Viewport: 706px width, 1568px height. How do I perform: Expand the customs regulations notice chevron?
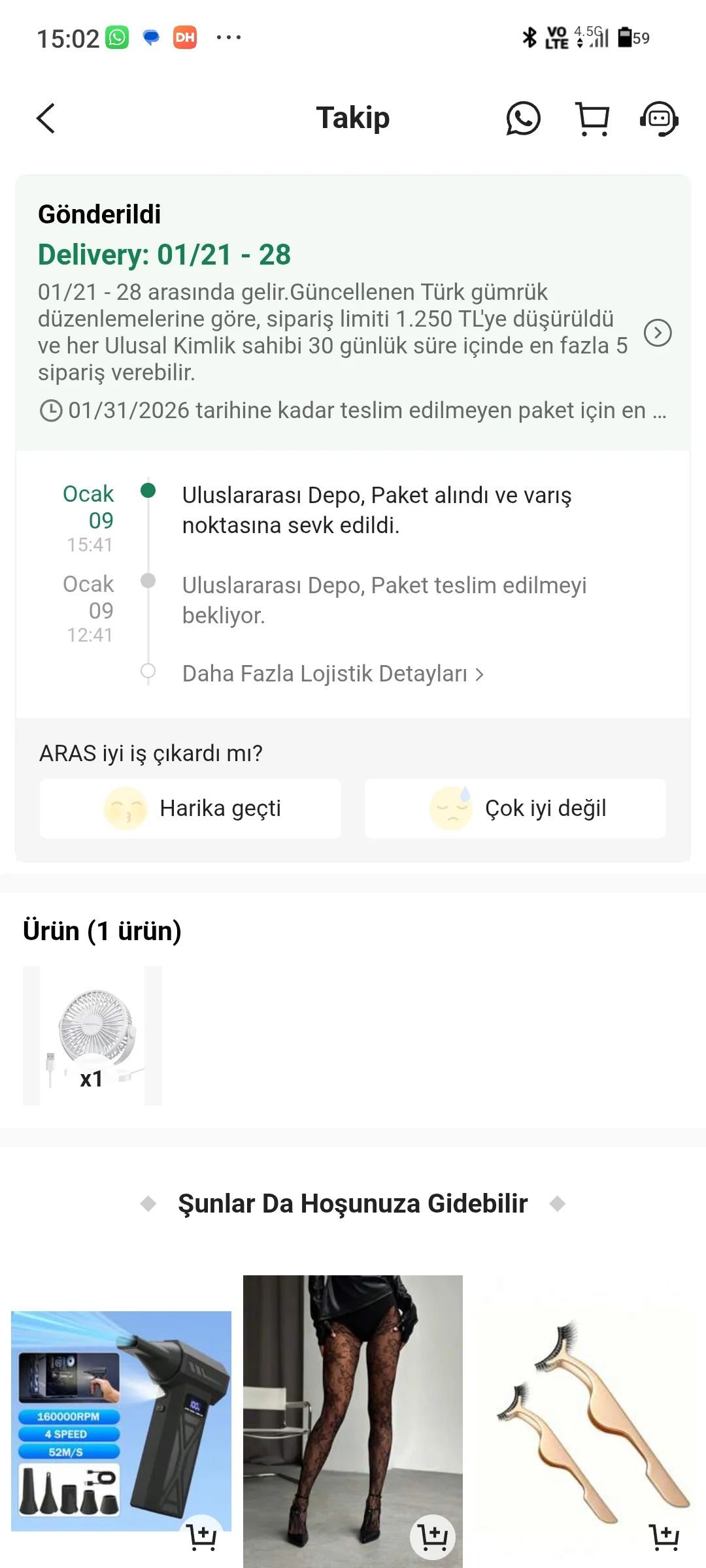coord(659,333)
